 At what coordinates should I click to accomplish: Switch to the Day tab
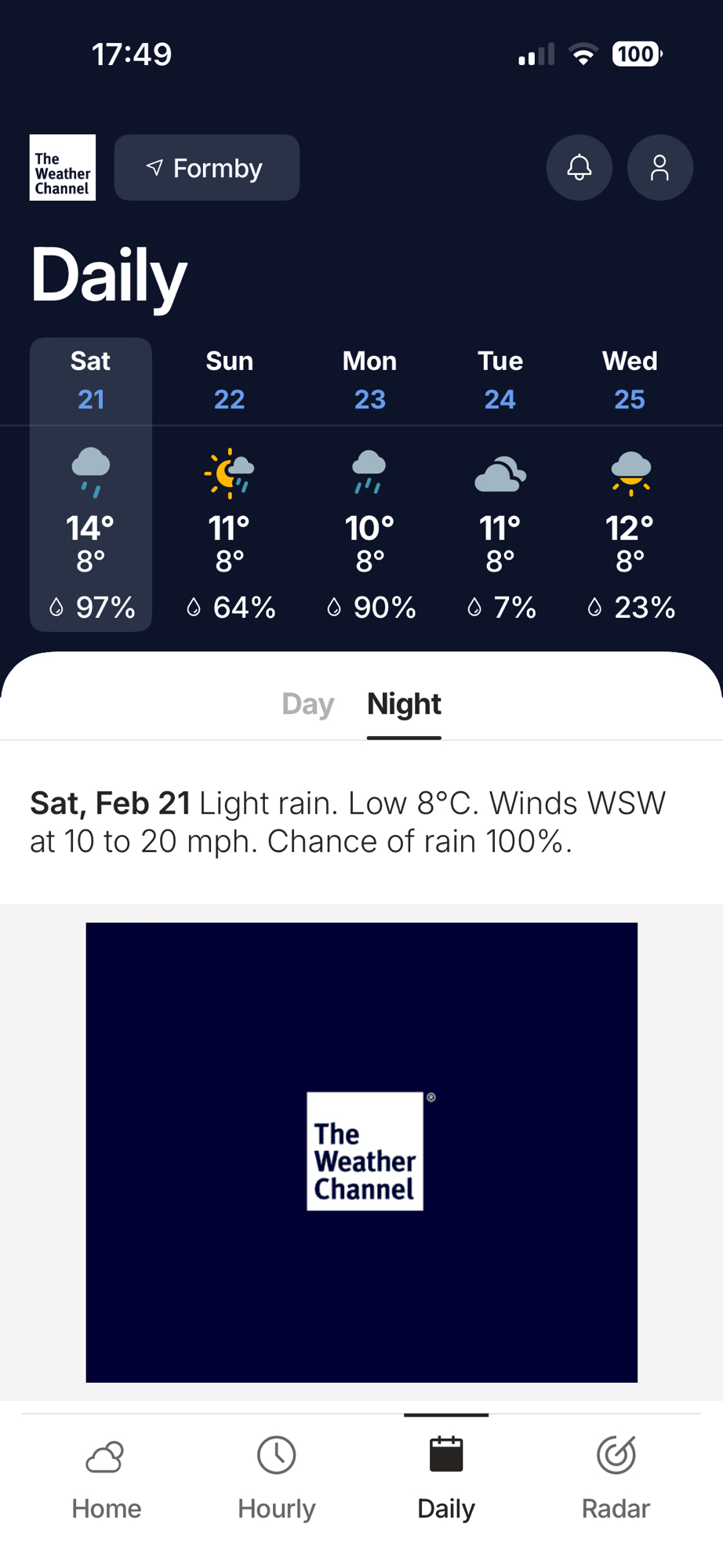coord(307,704)
